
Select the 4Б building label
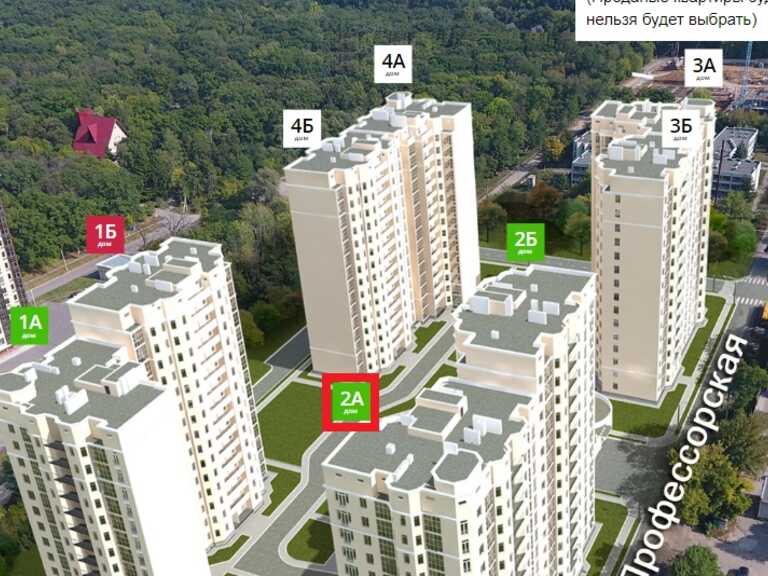[302, 129]
